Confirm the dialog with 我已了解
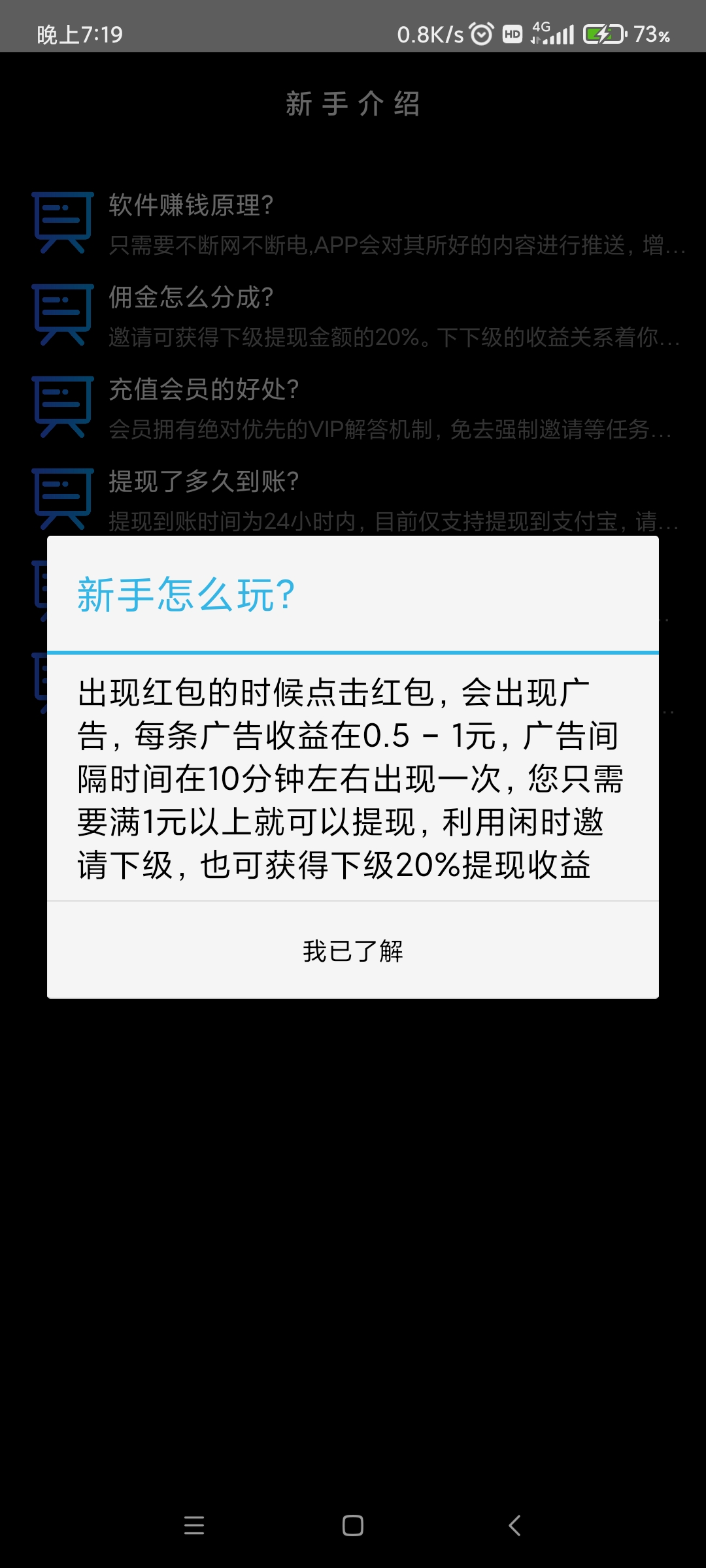 pyautogui.click(x=353, y=951)
